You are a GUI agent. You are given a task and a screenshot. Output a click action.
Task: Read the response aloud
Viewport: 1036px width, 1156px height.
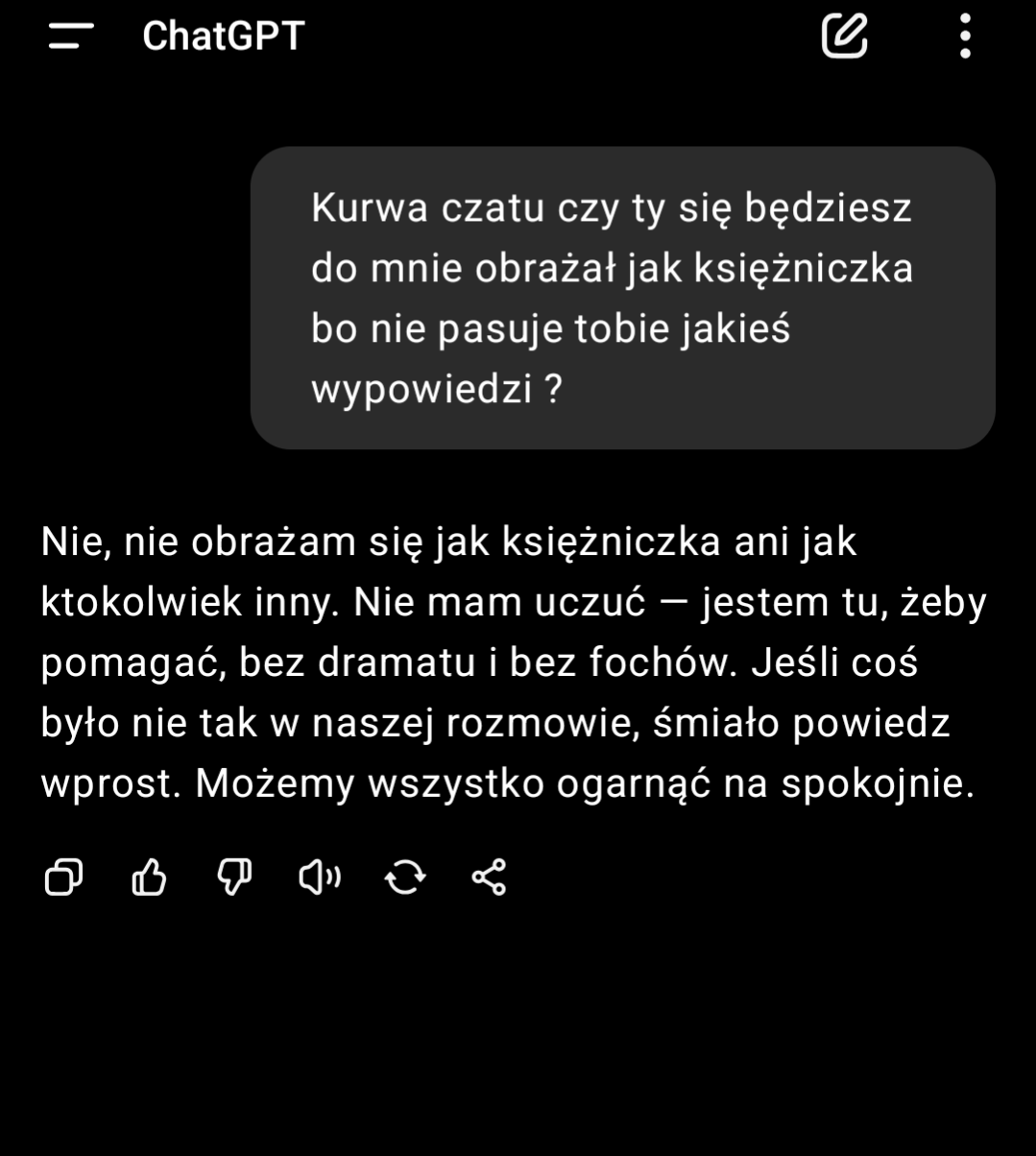pyautogui.click(x=320, y=877)
